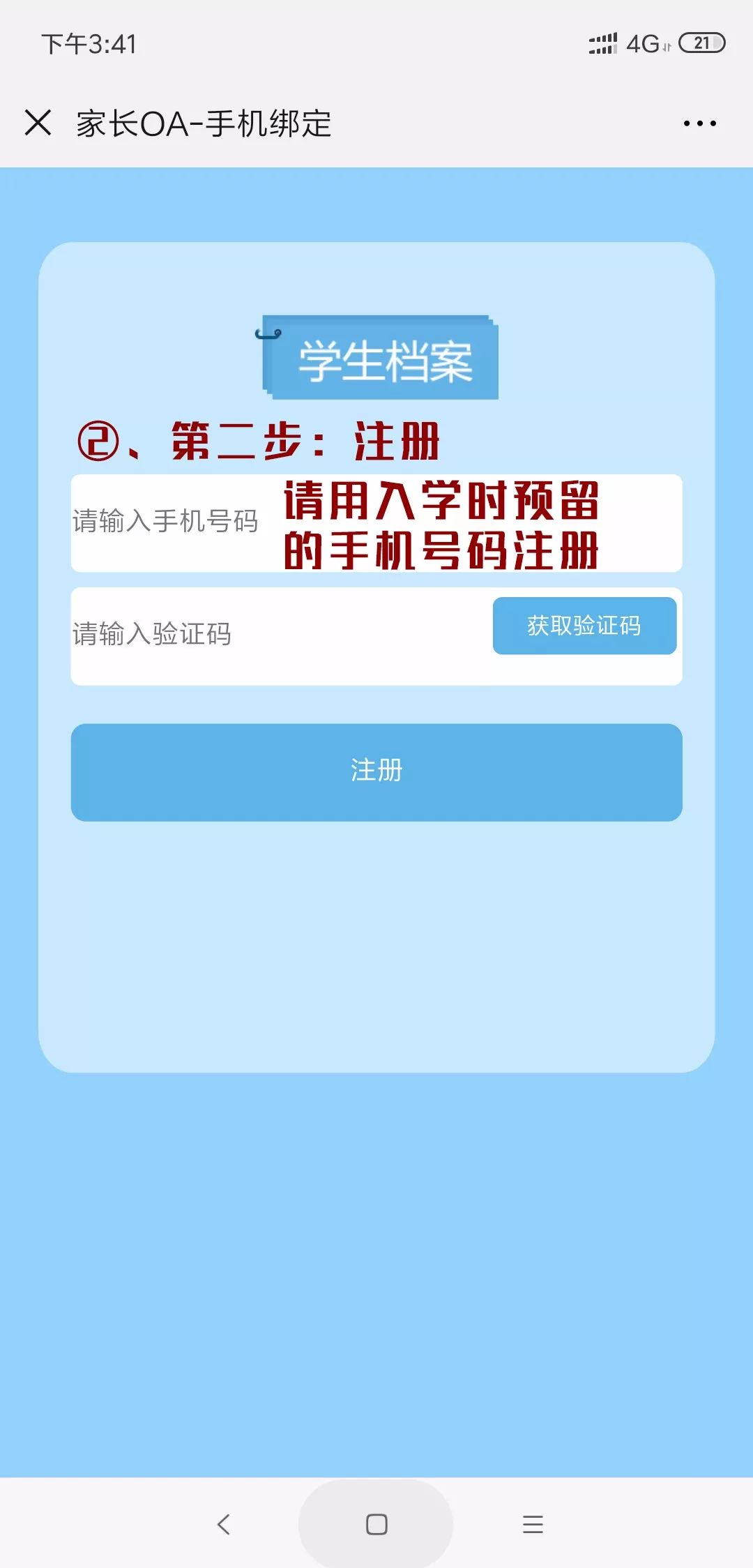Go back using the system back arrow
The width and height of the screenshot is (753, 1568).
(223, 1524)
